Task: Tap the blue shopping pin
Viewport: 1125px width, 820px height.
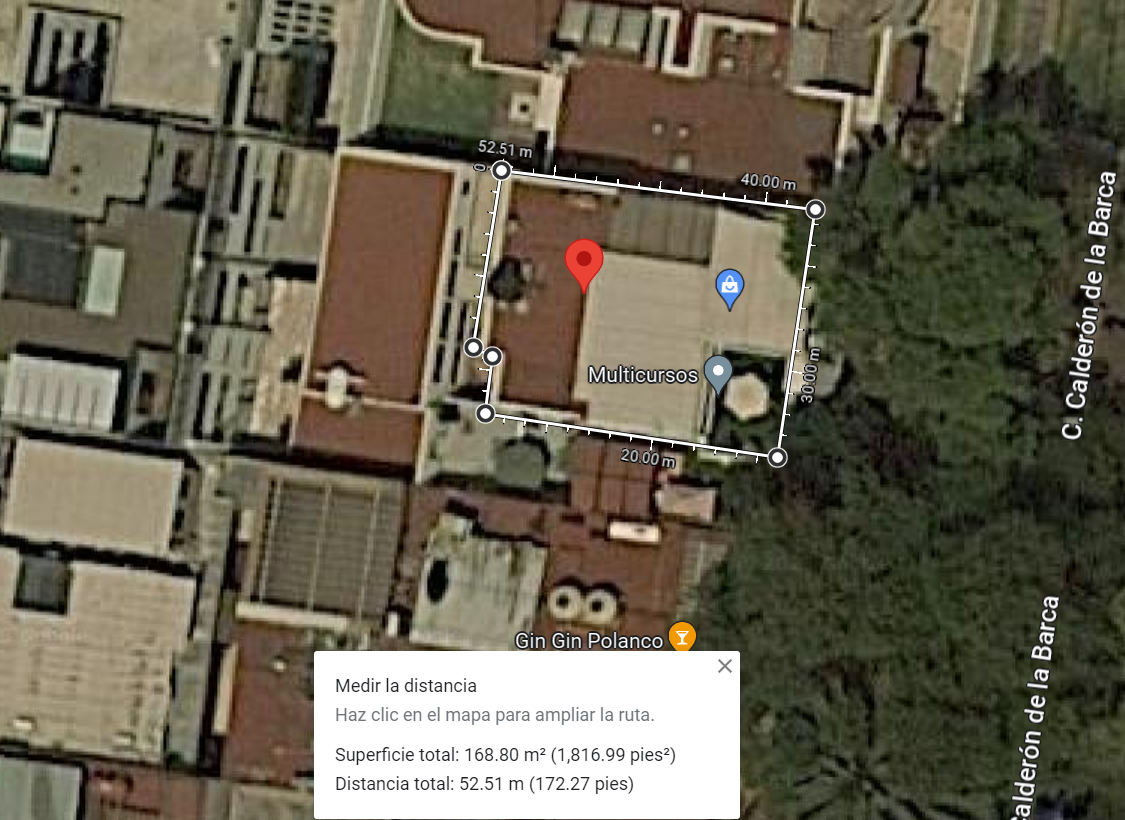Action: click(x=730, y=289)
